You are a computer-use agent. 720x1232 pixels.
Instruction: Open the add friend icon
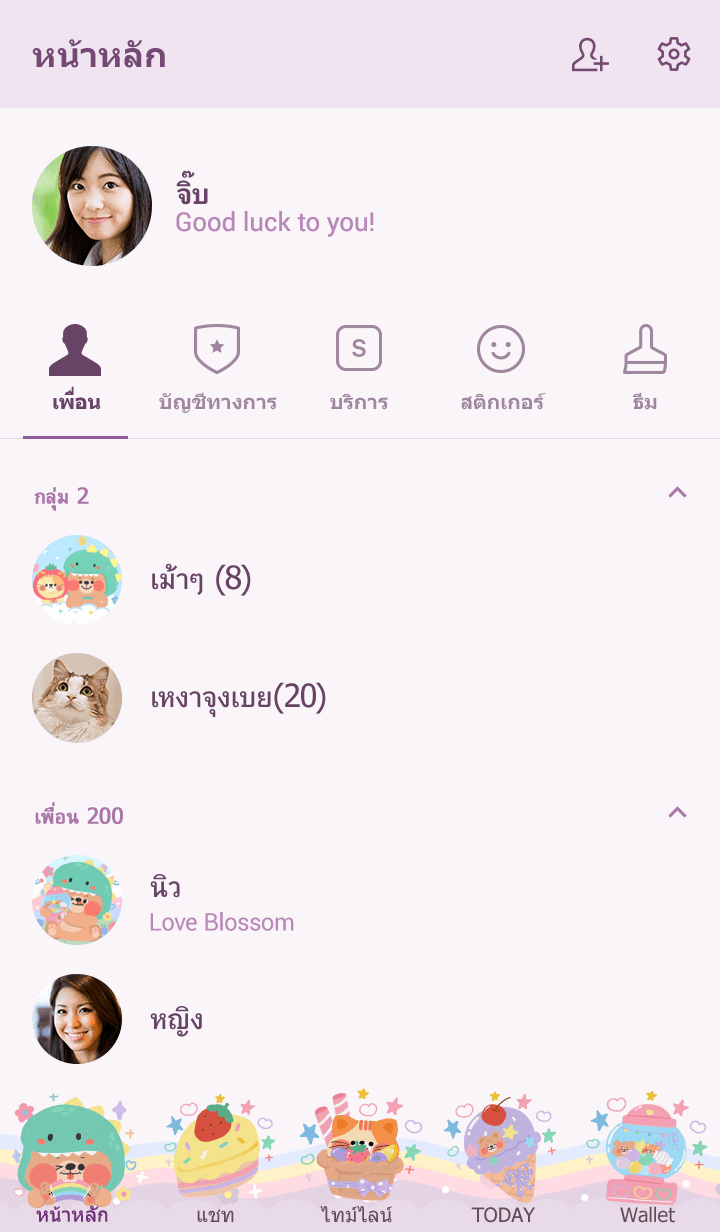(590, 55)
